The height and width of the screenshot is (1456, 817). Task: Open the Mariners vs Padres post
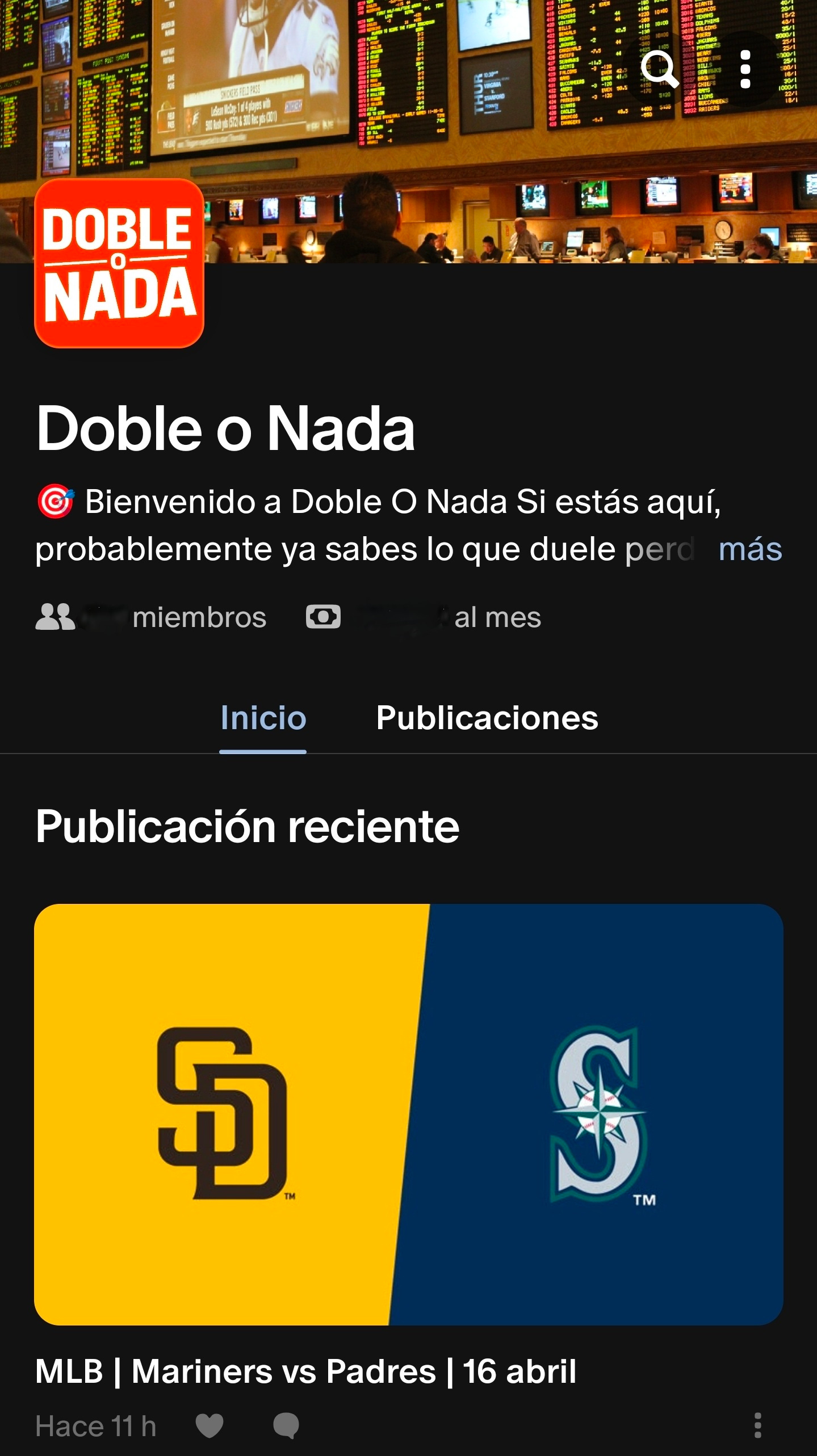(408, 1114)
